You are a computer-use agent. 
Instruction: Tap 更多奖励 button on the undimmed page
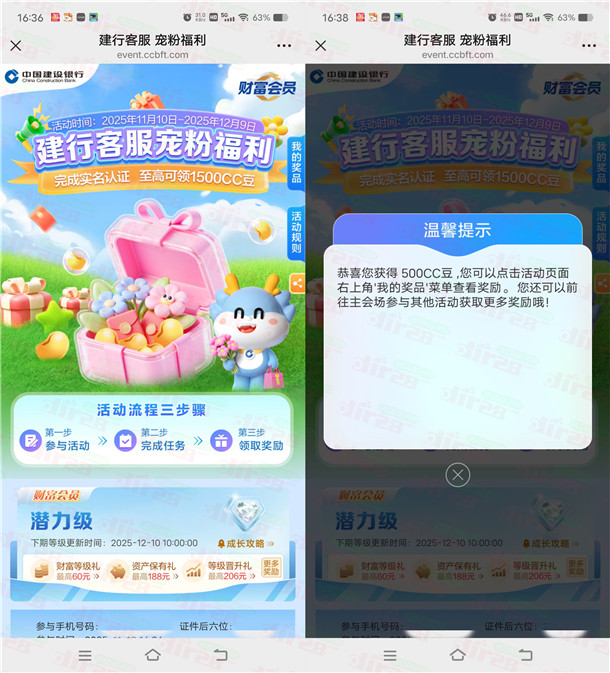click(271, 568)
